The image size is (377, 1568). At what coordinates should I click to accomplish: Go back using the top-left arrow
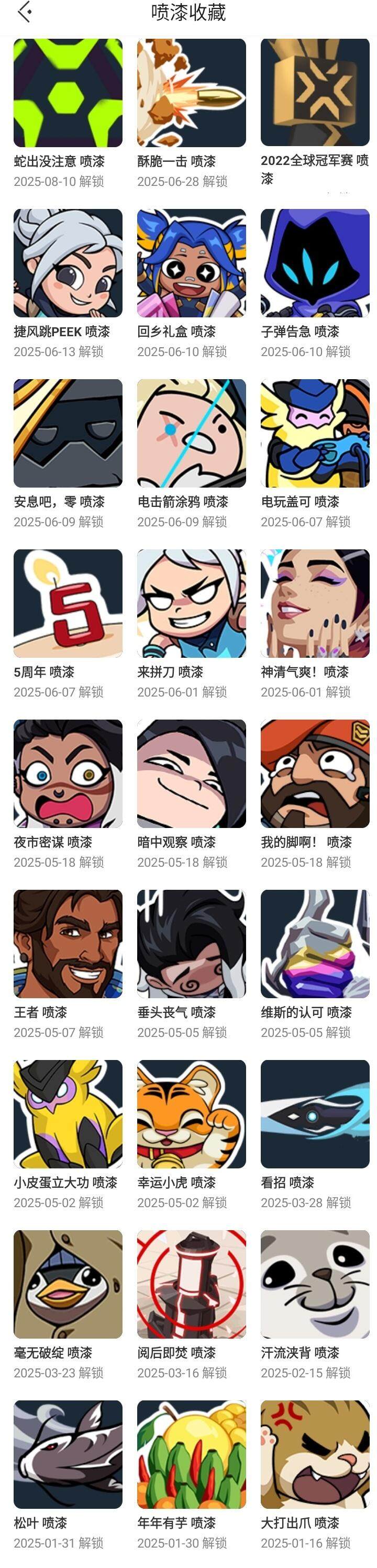coord(25,12)
